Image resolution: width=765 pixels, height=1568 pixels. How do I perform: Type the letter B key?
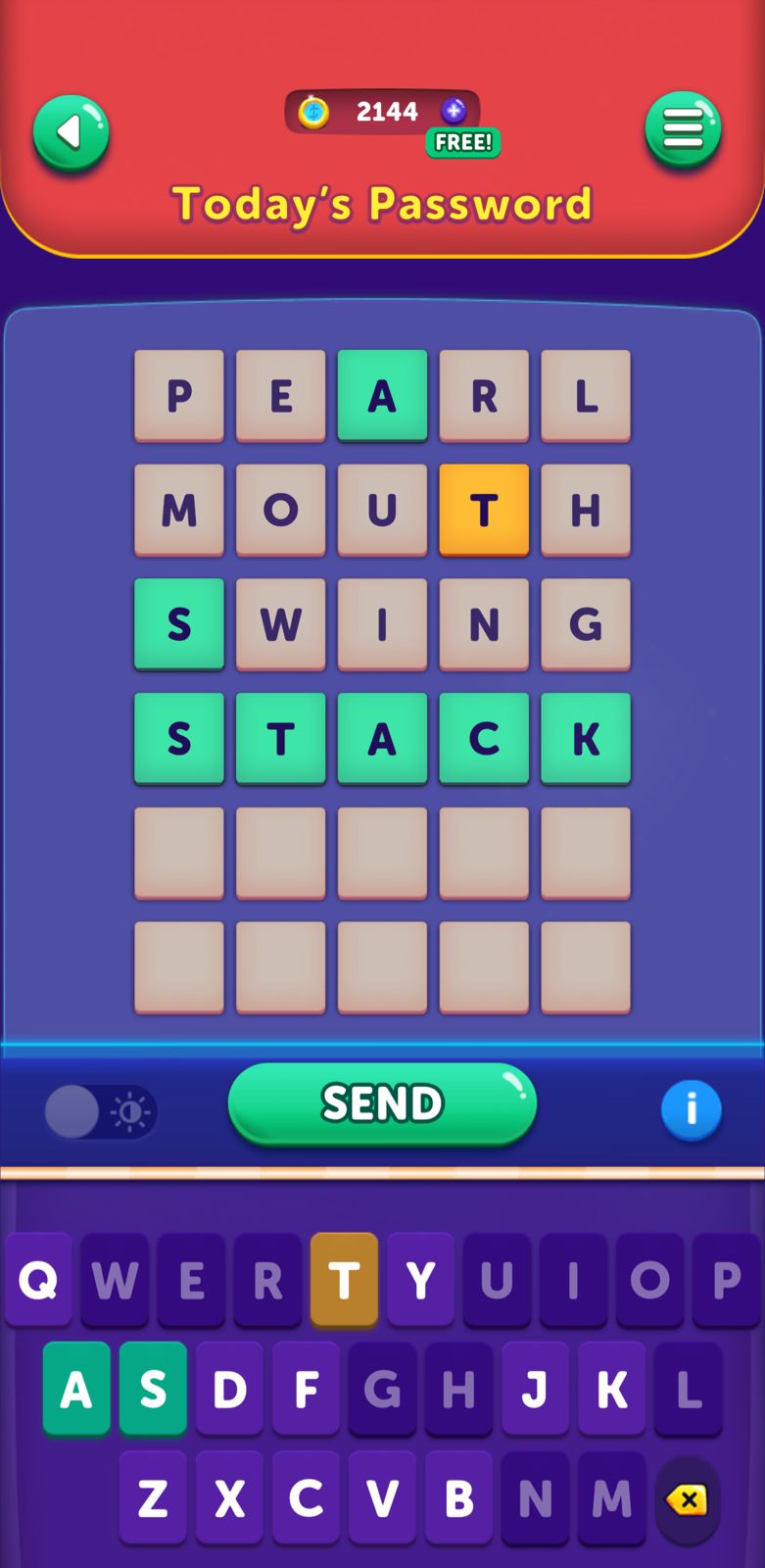click(x=458, y=1497)
